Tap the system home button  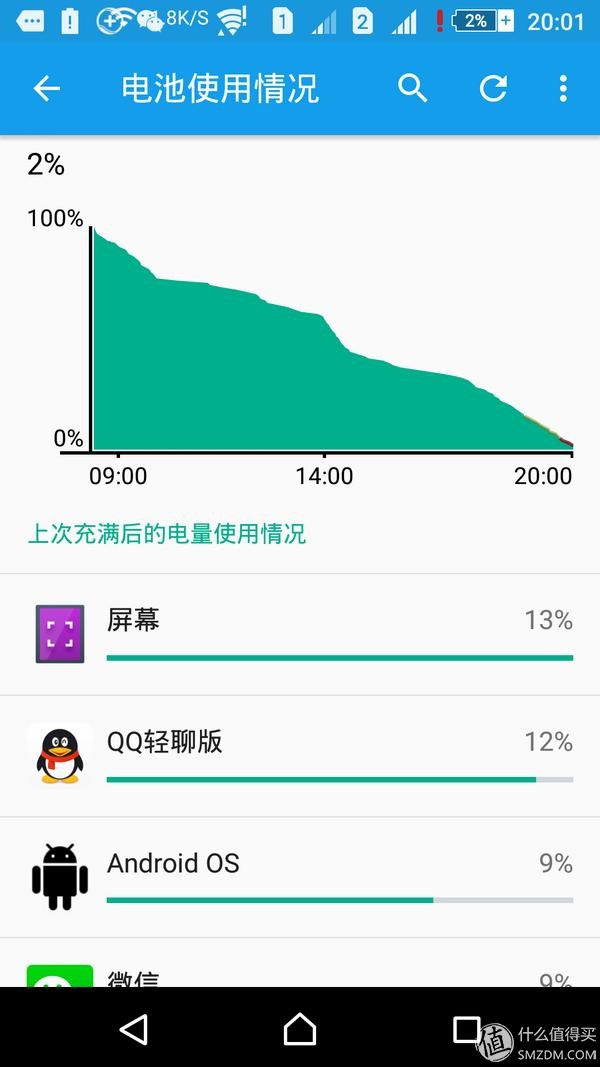(x=300, y=1028)
